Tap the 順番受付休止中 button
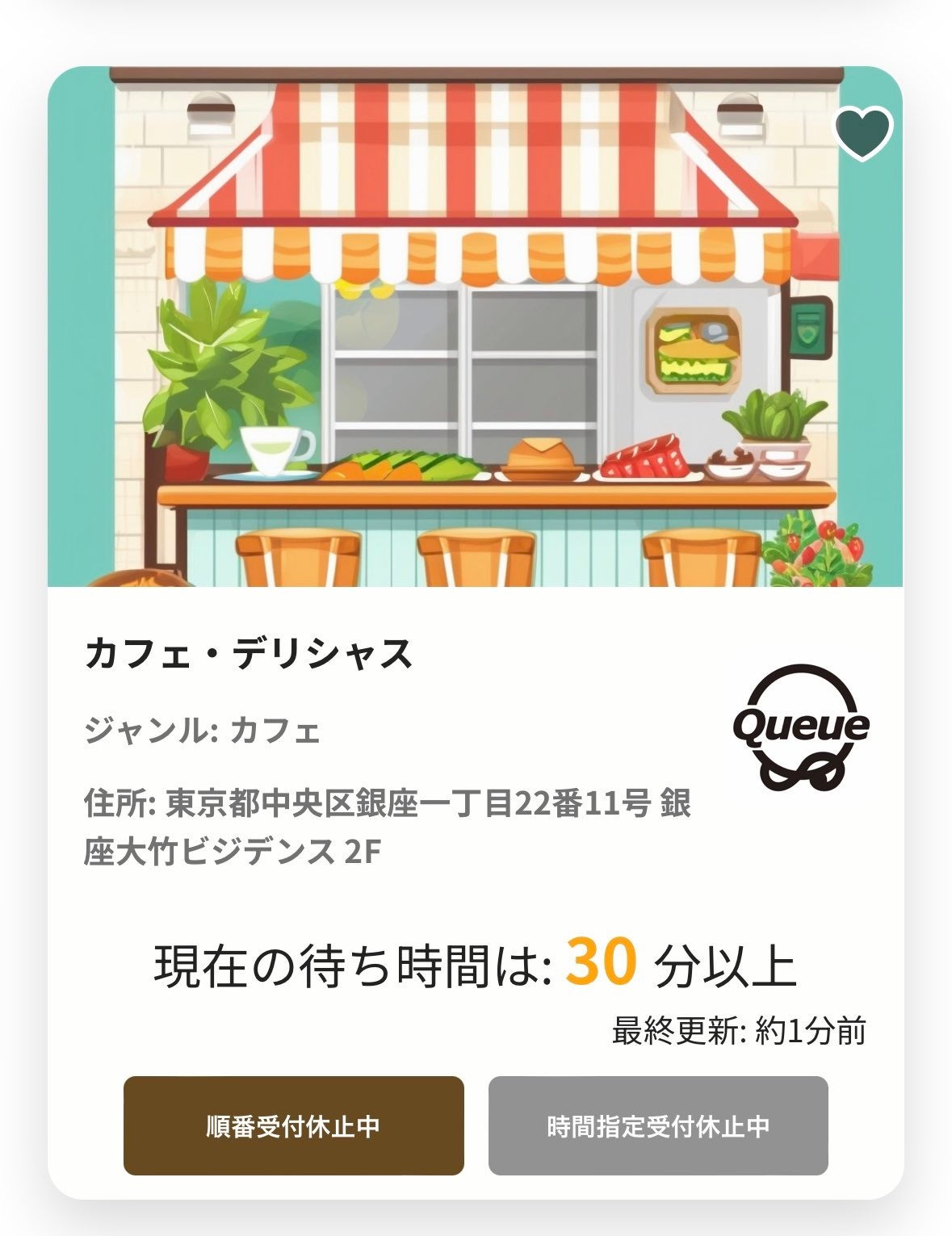Viewport: 952px width, 1236px height. (293, 1125)
